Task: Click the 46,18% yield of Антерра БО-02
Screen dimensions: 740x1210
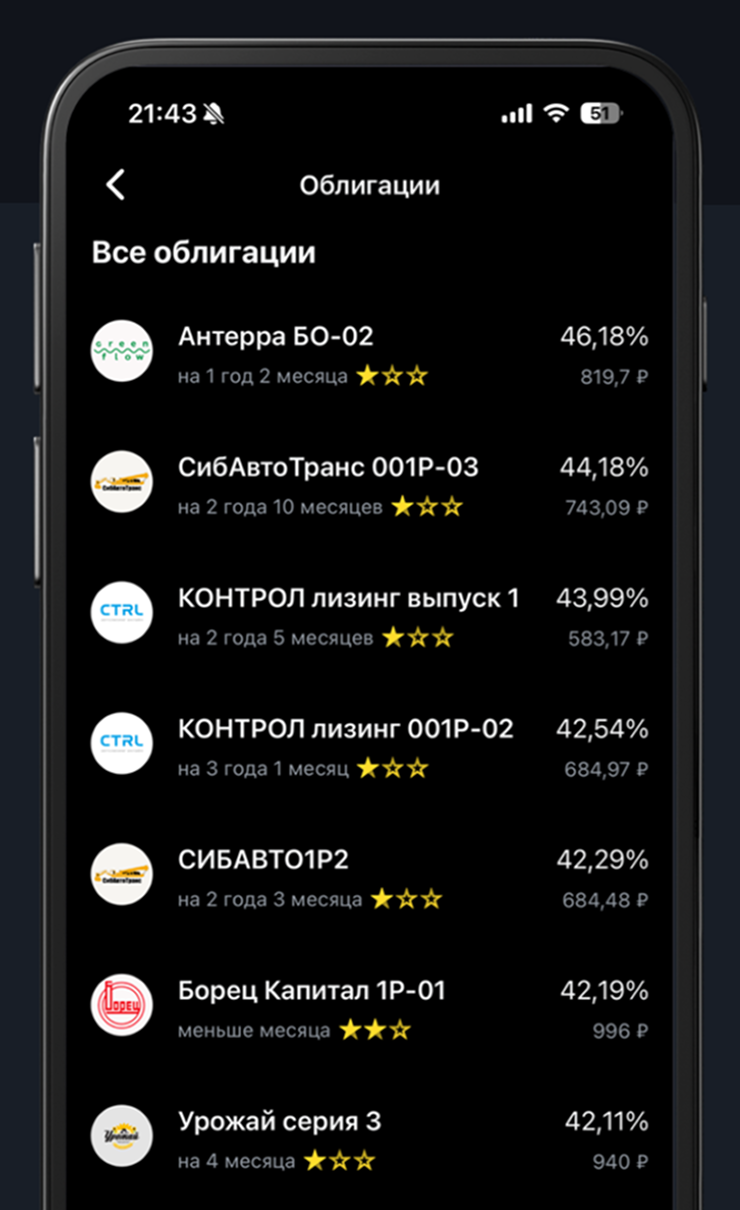Action: 606,336
